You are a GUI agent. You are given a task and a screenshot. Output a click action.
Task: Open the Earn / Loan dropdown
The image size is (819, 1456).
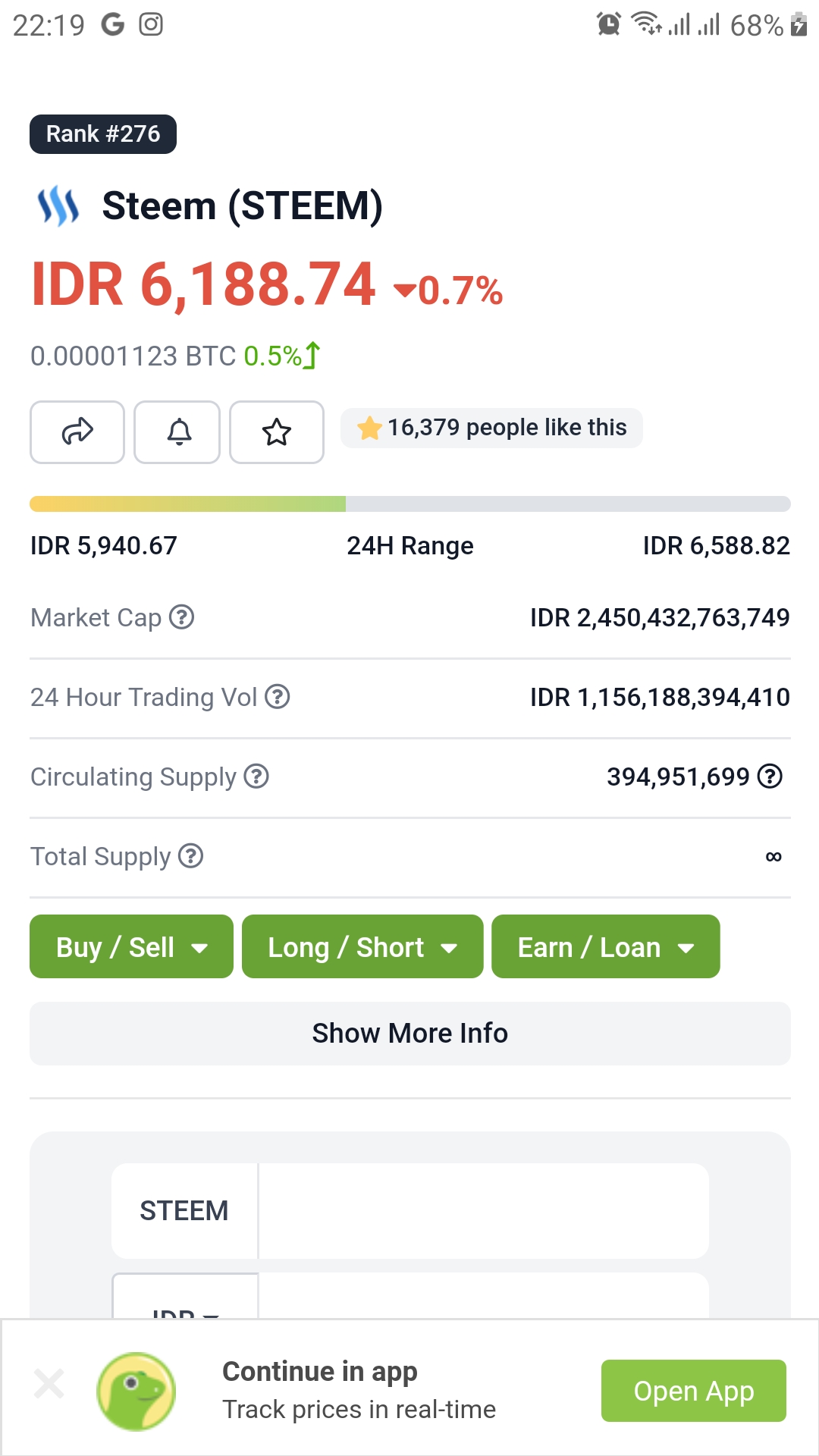pyautogui.click(x=605, y=946)
